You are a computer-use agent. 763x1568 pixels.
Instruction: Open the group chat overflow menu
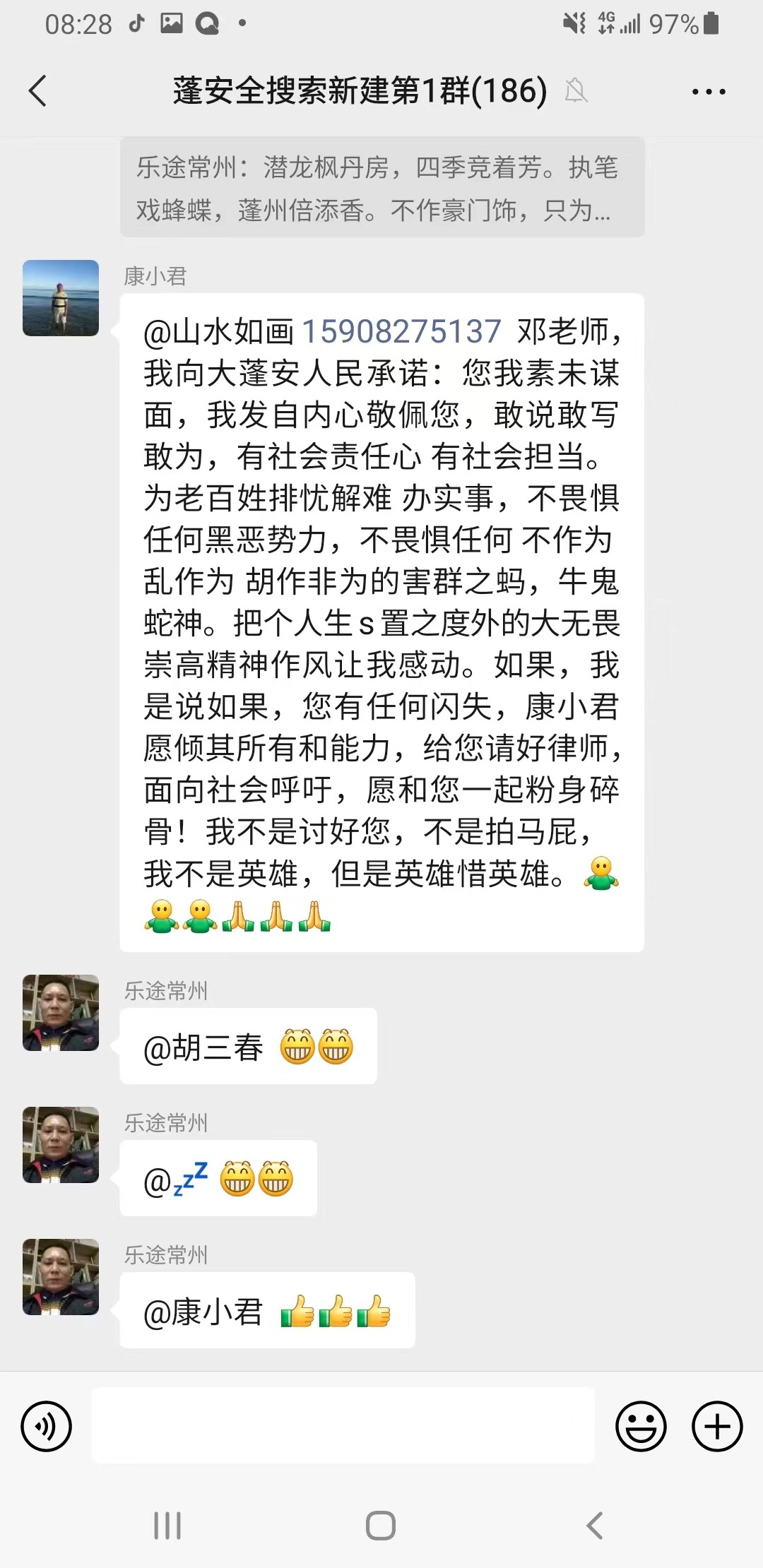[708, 92]
